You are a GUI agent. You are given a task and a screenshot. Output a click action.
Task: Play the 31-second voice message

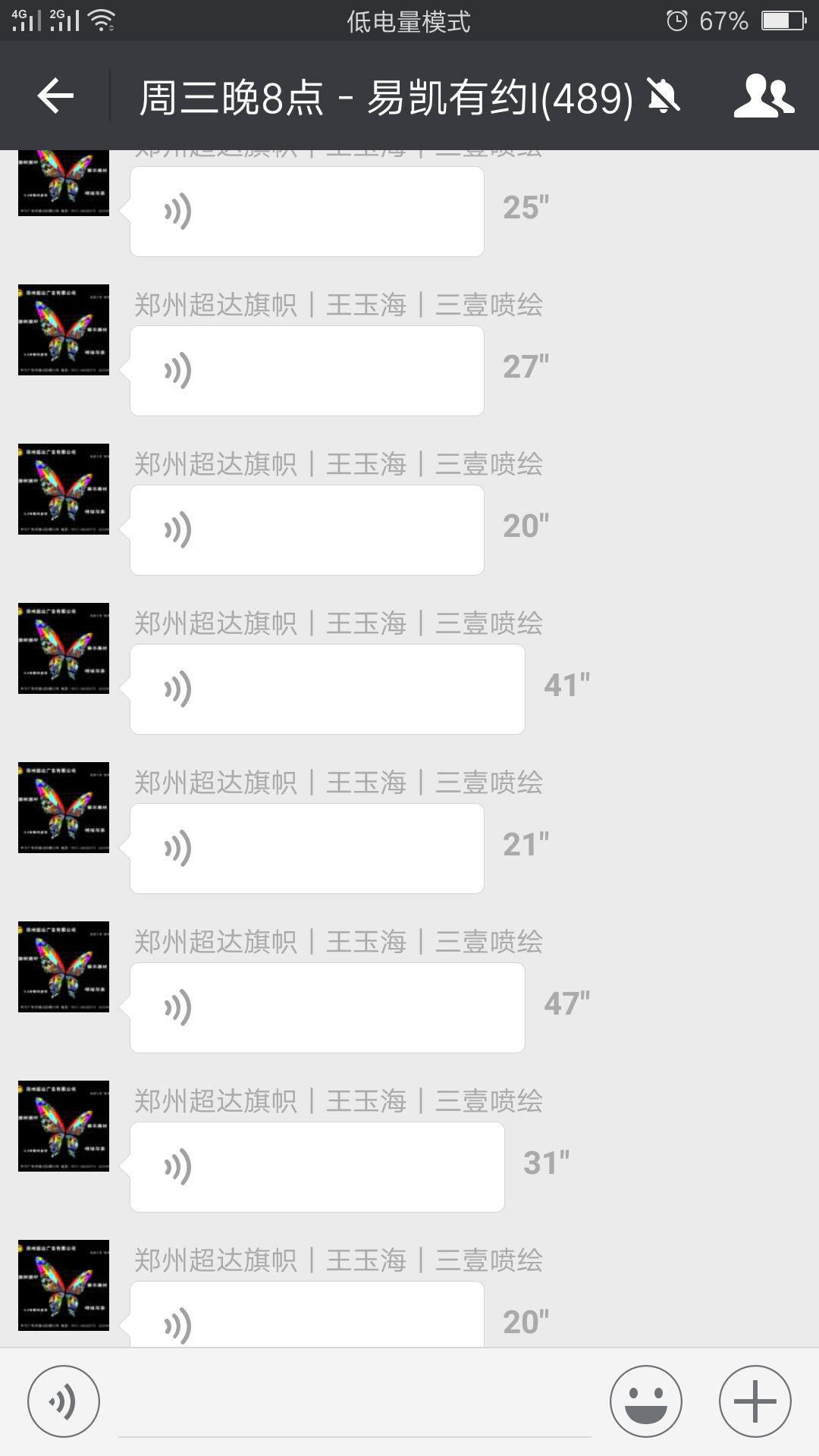317,1167
